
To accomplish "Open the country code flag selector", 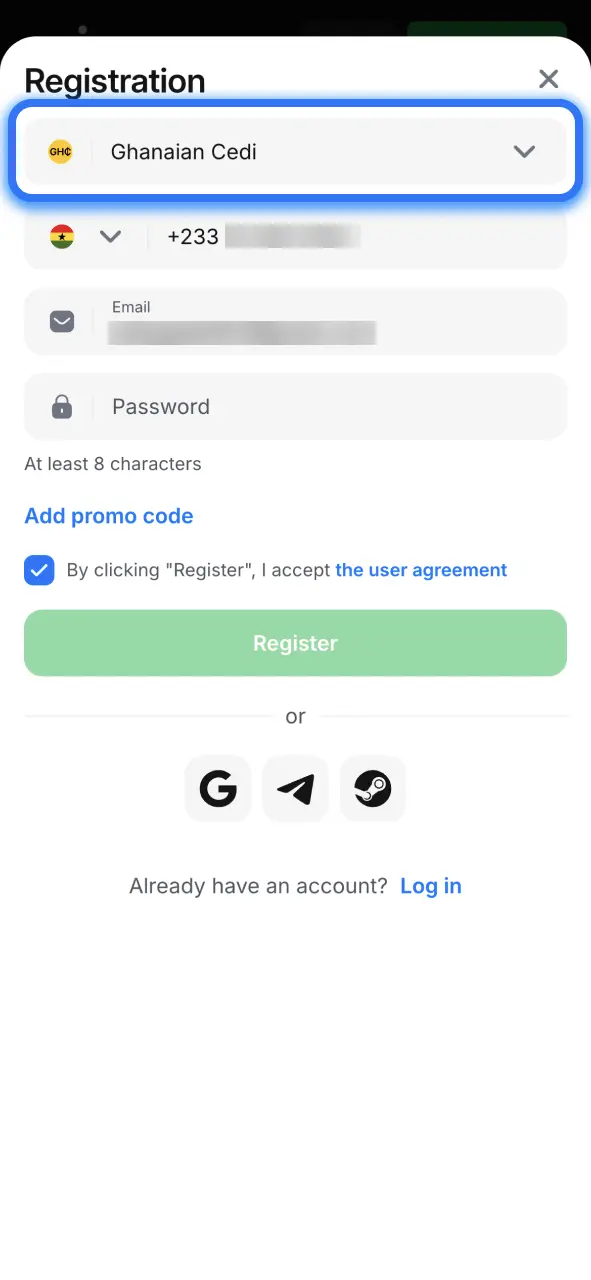I will [x=85, y=237].
